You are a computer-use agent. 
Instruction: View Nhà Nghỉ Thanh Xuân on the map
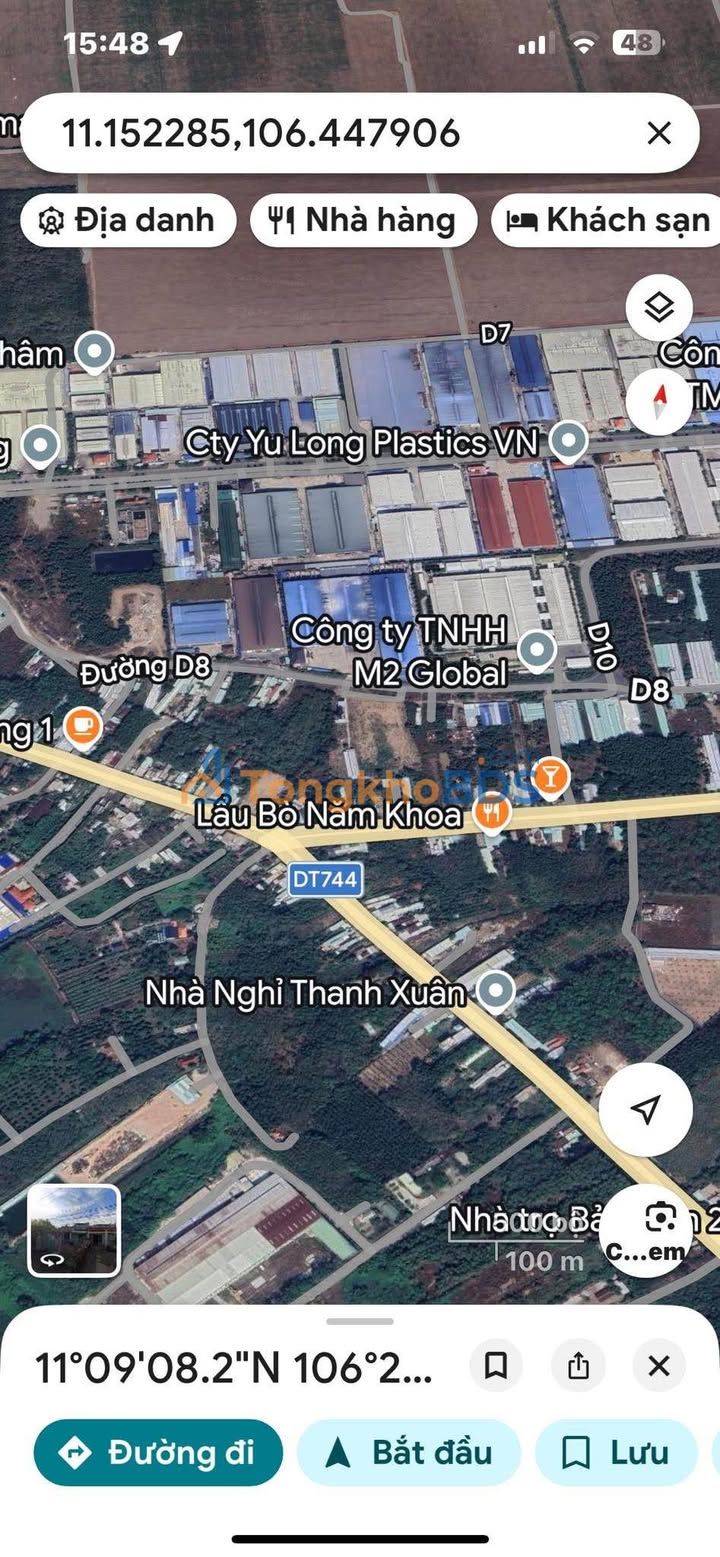click(494, 992)
